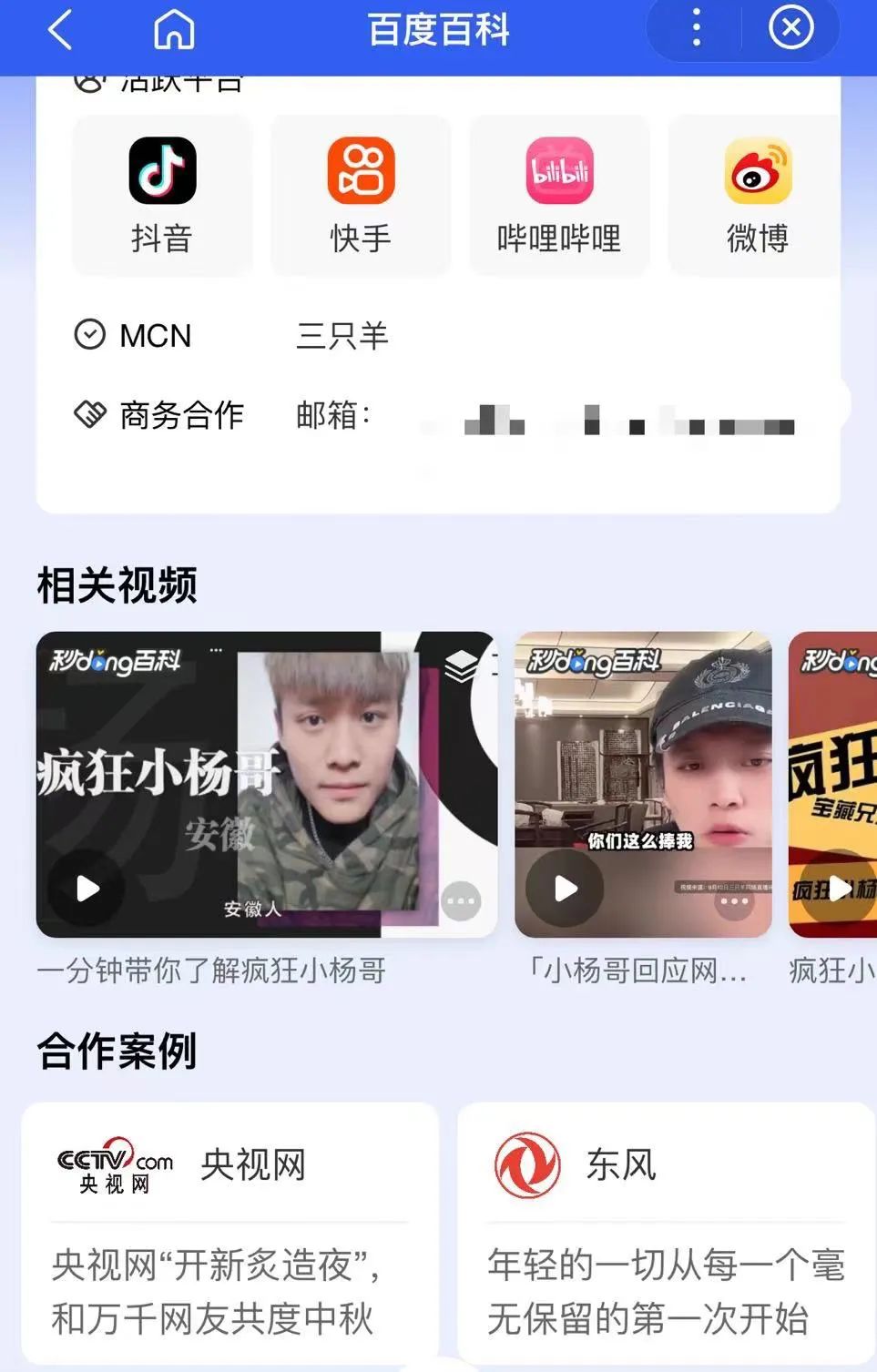Open the 微博 platform tile
The width and height of the screenshot is (877, 1372).
758,195
